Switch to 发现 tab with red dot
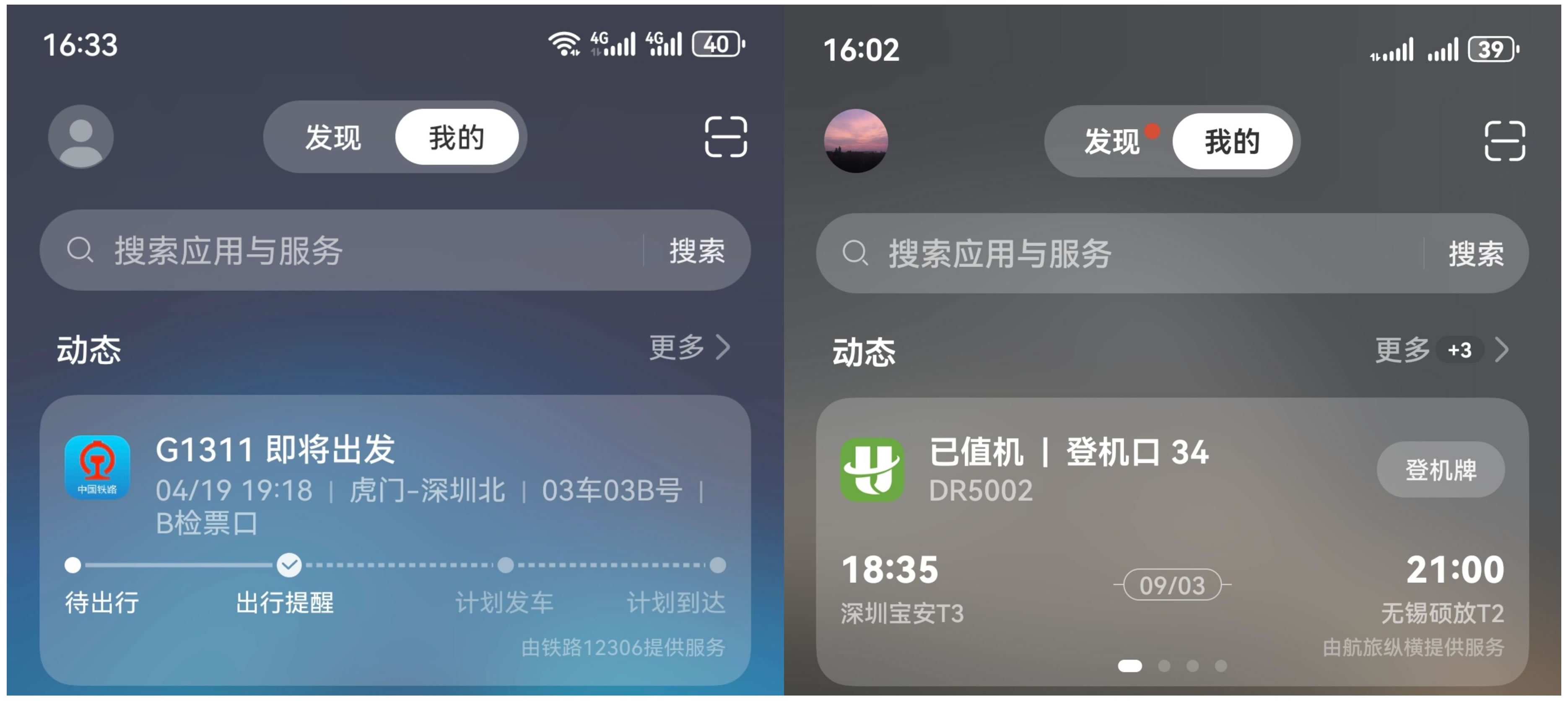The width and height of the screenshot is (1568, 701). (x=1113, y=142)
